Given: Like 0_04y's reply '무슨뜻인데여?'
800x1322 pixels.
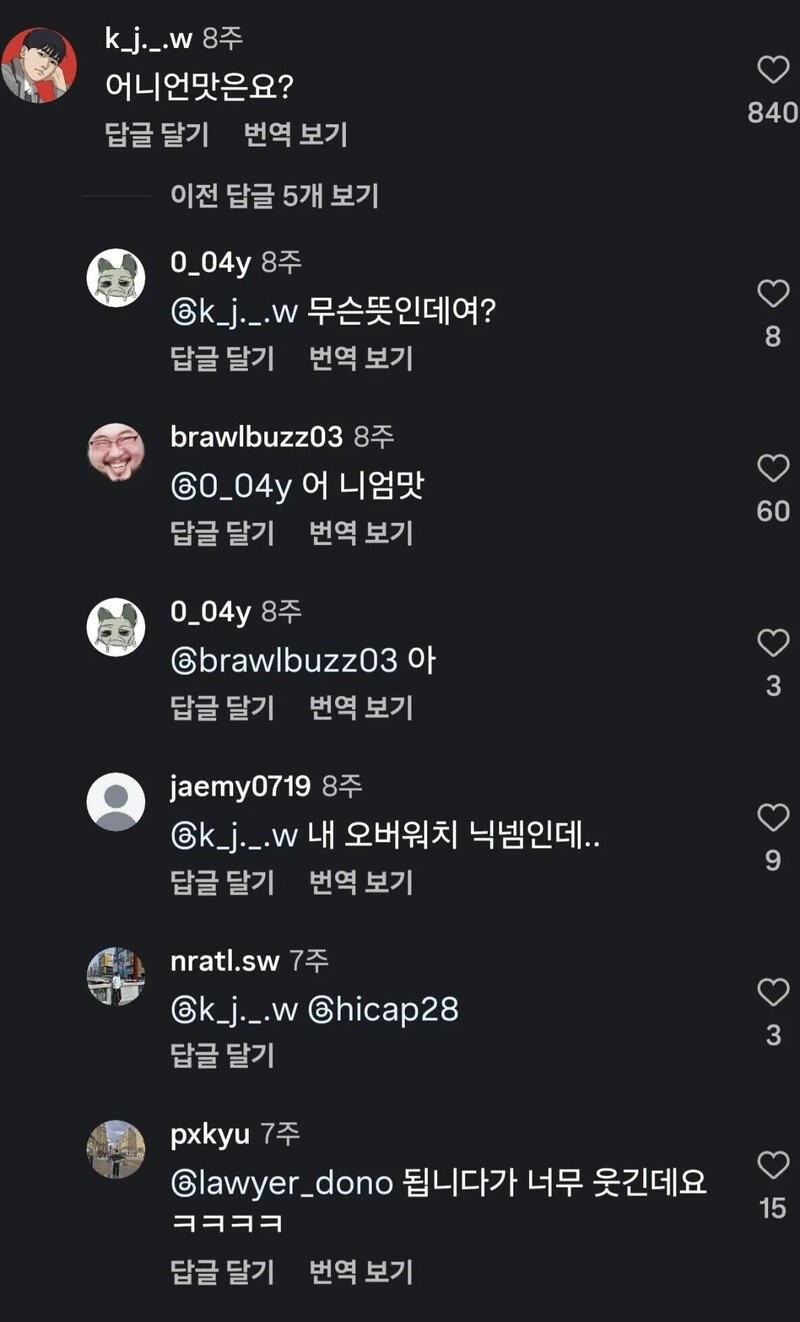Looking at the screenshot, I should 773,294.
